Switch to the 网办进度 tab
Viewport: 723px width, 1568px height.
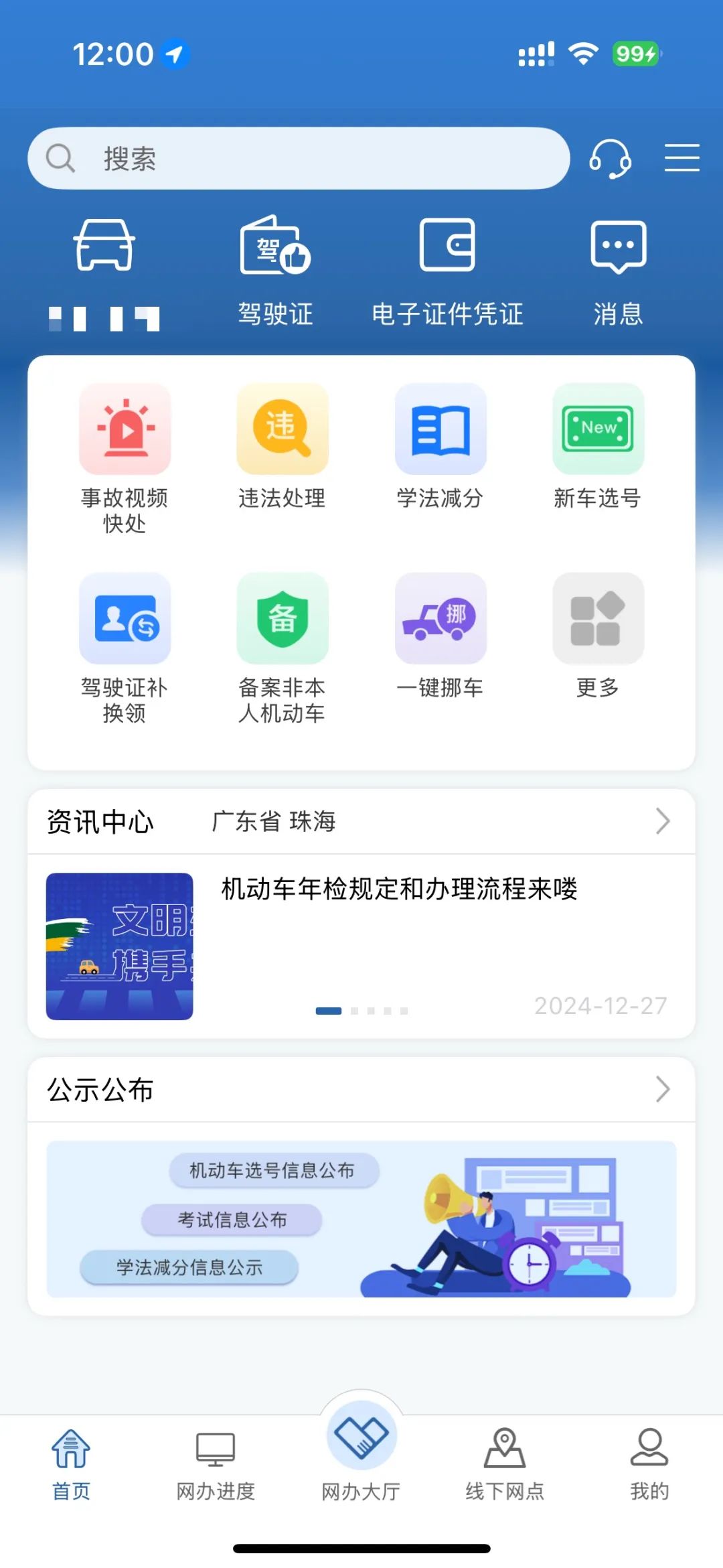216,1464
